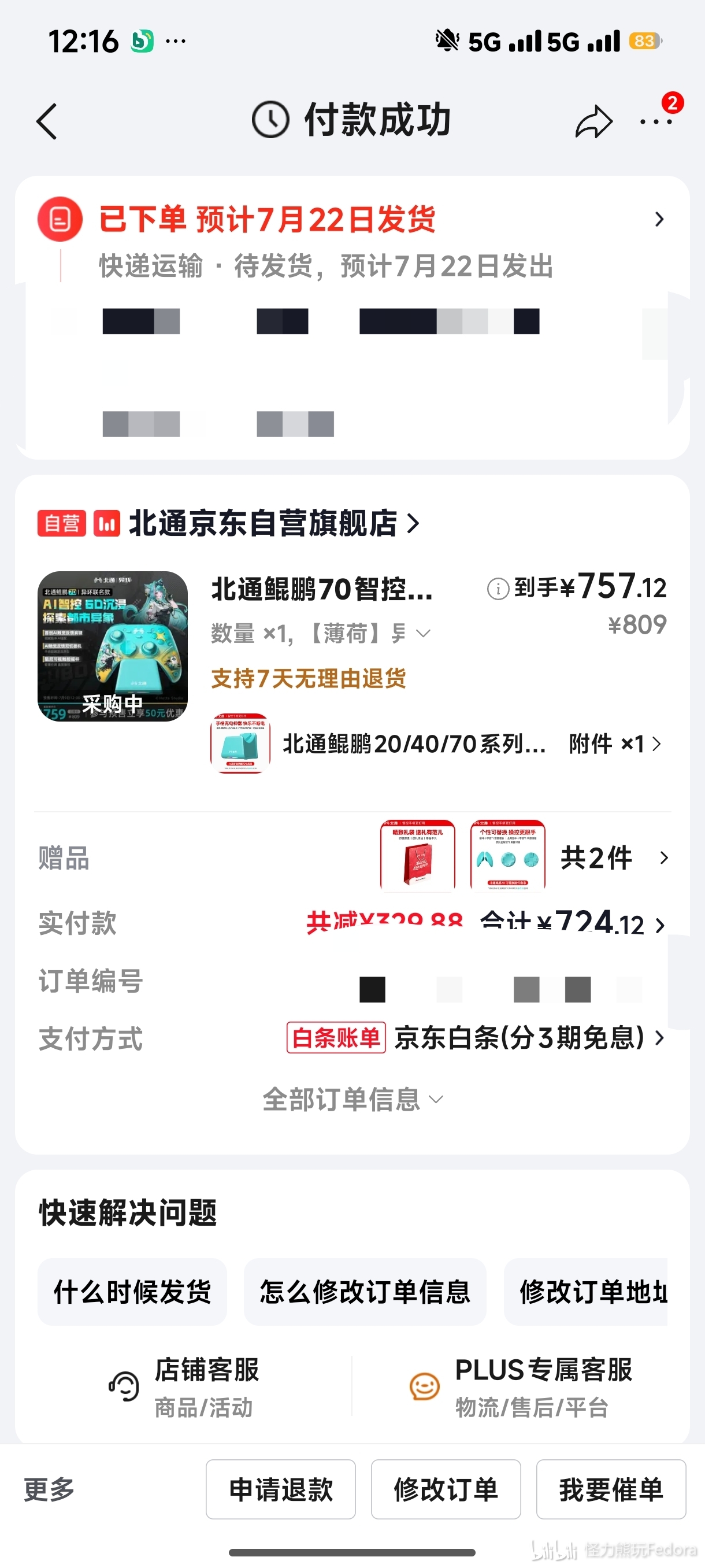Select the 怎么修改订单信息 chip
This screenshot has width=705, height=1568.
click(x=365, y=1292)
